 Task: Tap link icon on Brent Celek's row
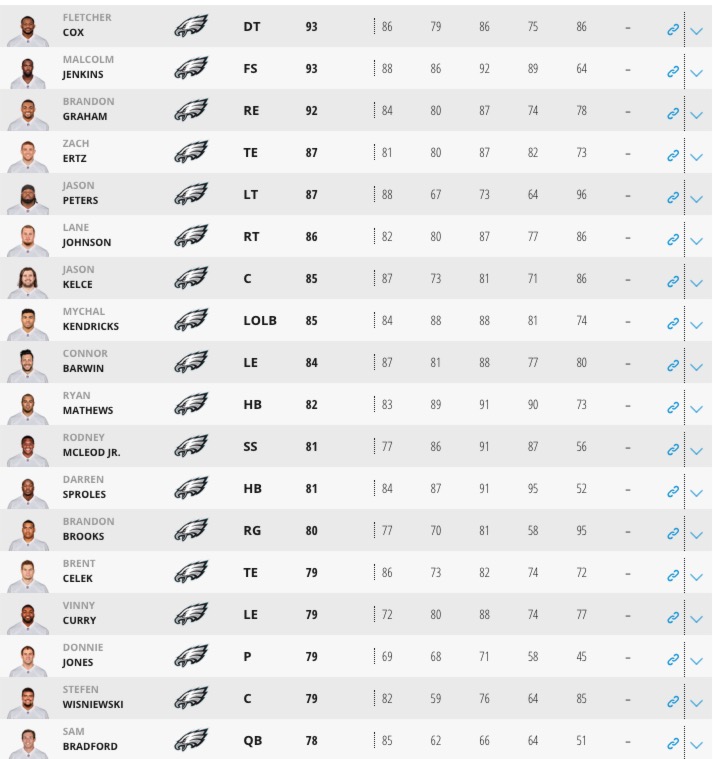pyautogui.click(x=674, y=576)
